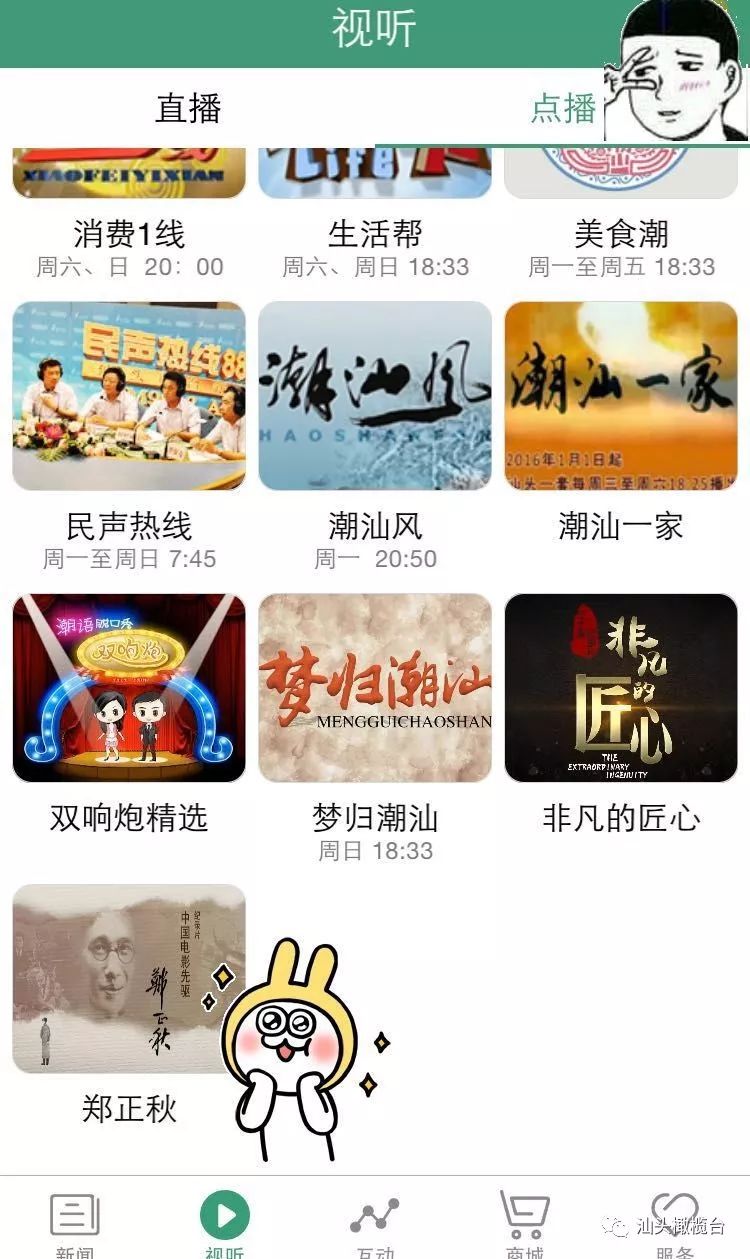Tap the 商城 shopping cart icon
The image size is (750, 1259).
pyautogui.click(x=525, y=1214)
